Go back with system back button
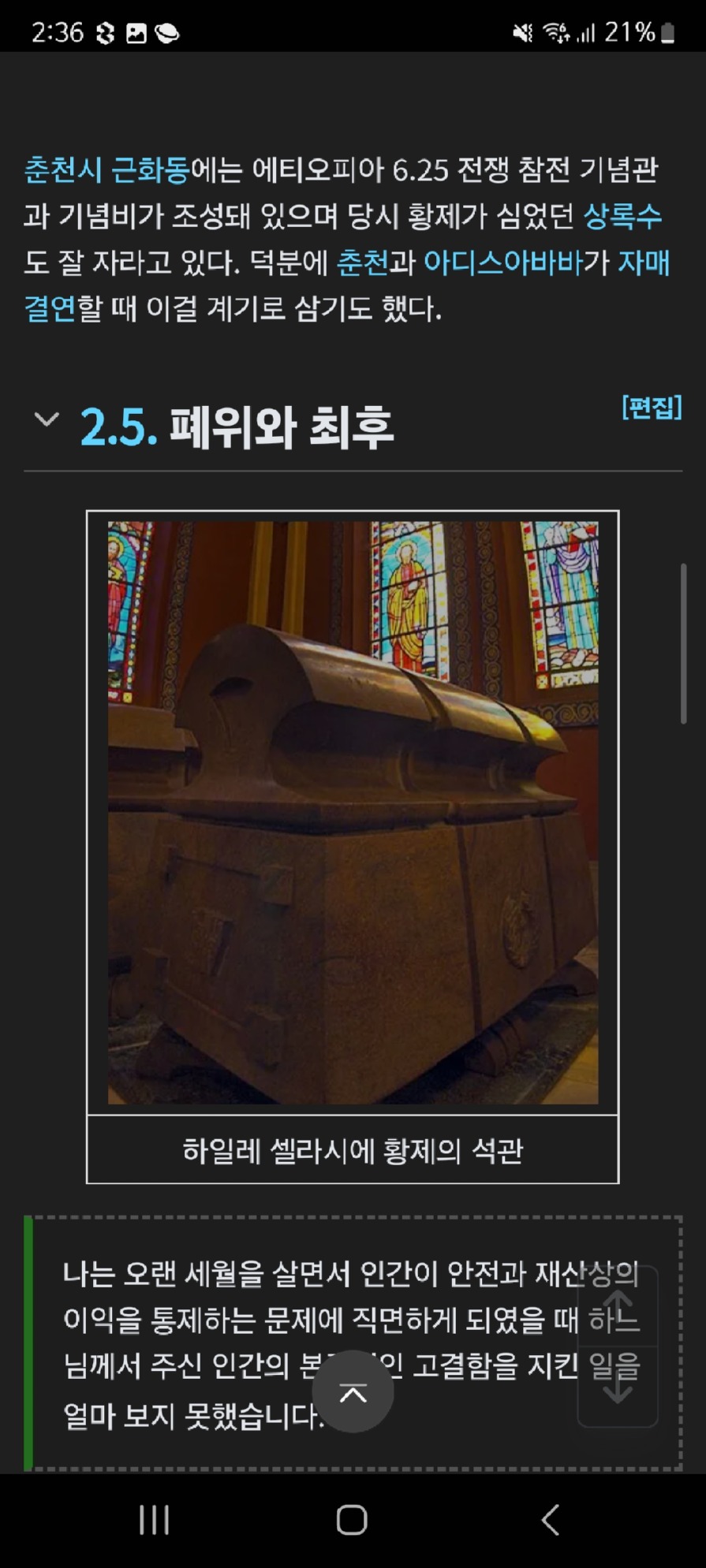 pos(551,1519)
